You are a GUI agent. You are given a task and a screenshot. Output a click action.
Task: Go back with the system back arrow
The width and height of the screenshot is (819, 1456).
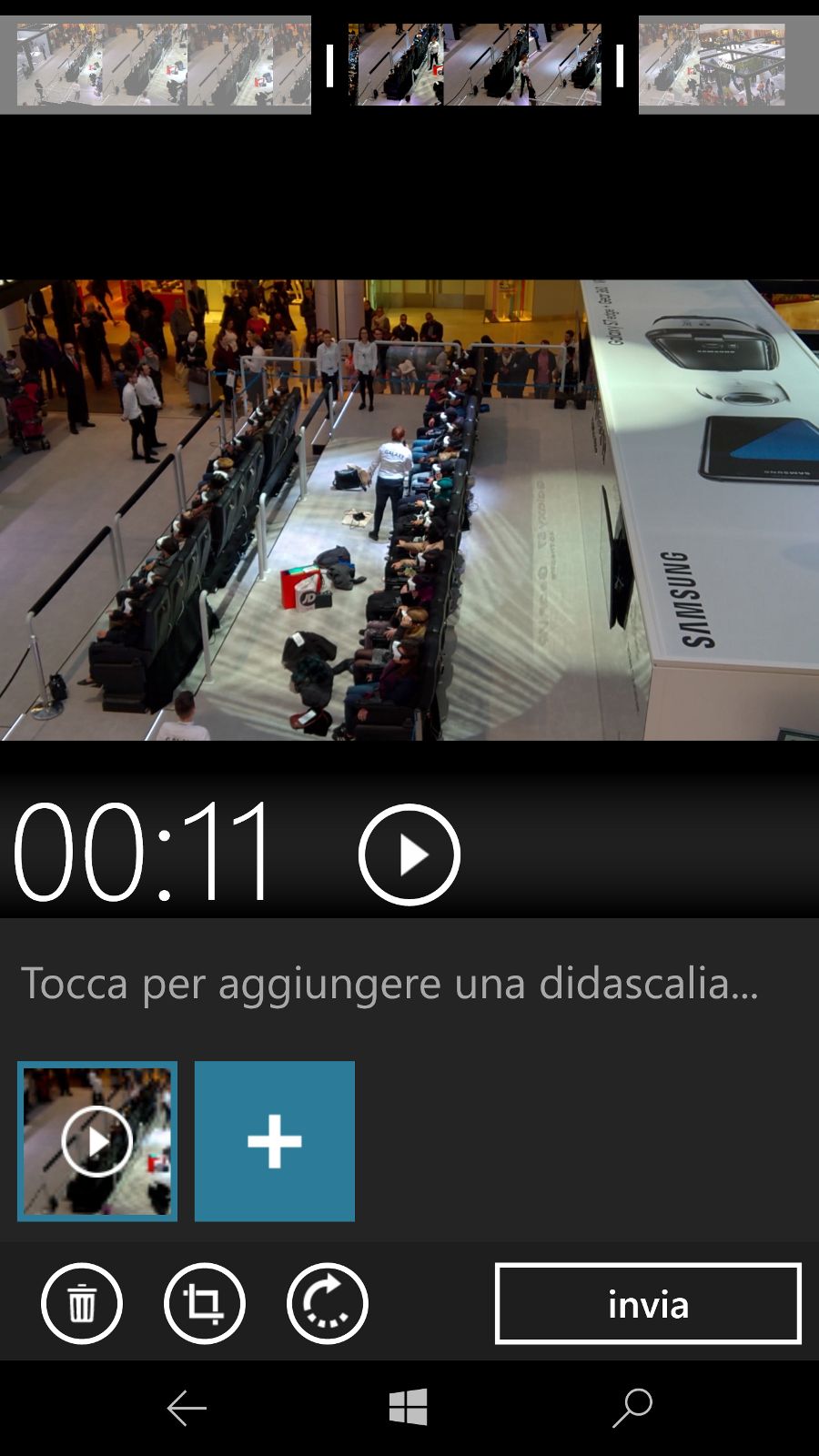click(x=187, y=1409)
